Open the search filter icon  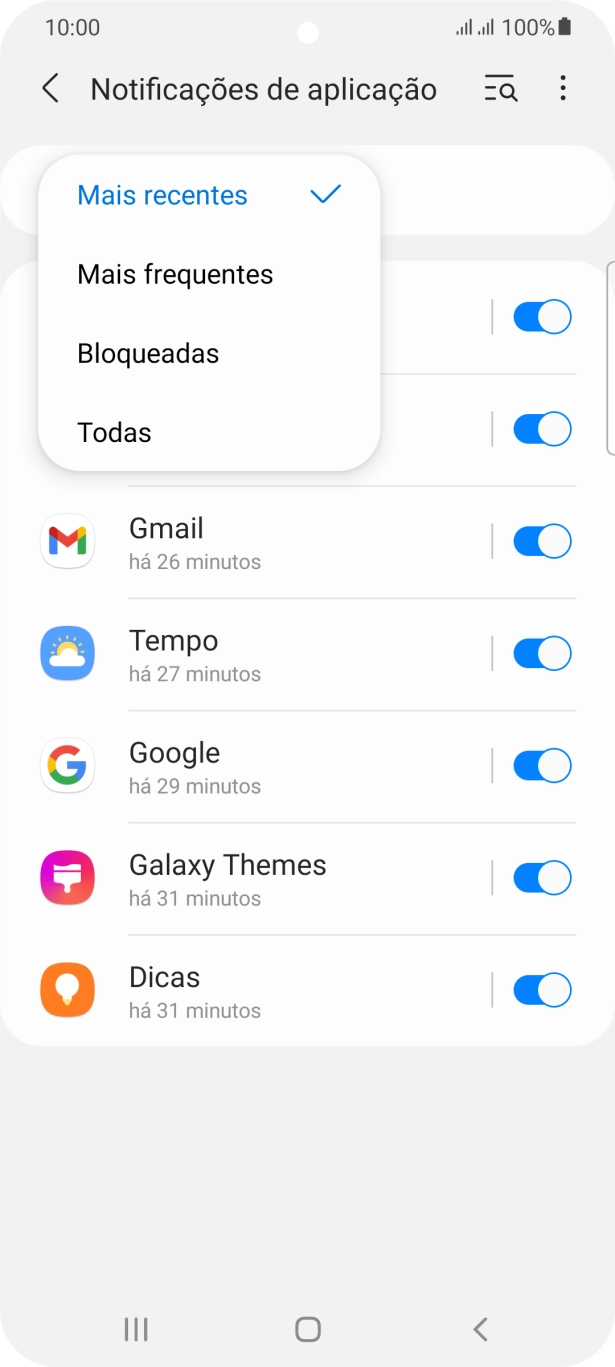pyautogui.click(x=500, y=89)
